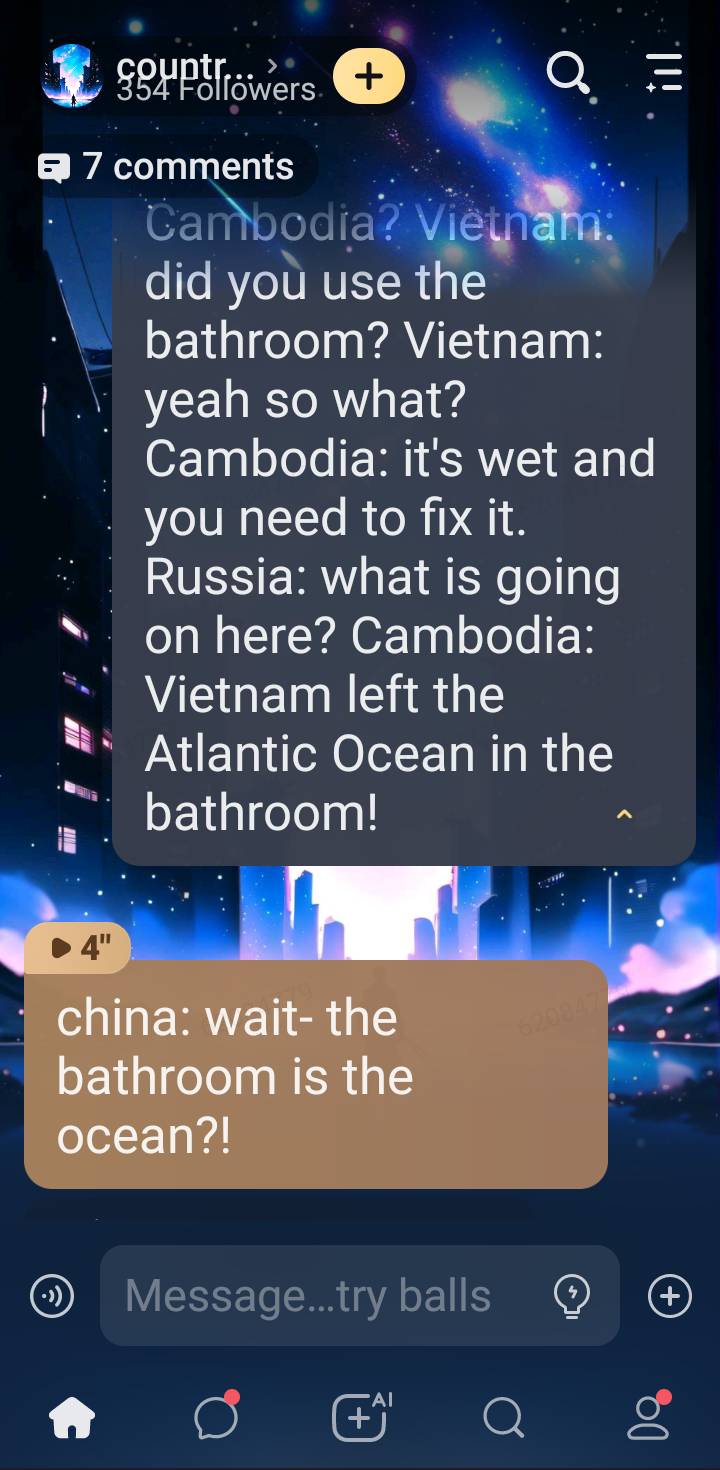View the 7 comments
The height and width of the screenshot is (1470, 720).
click(168, 166)
